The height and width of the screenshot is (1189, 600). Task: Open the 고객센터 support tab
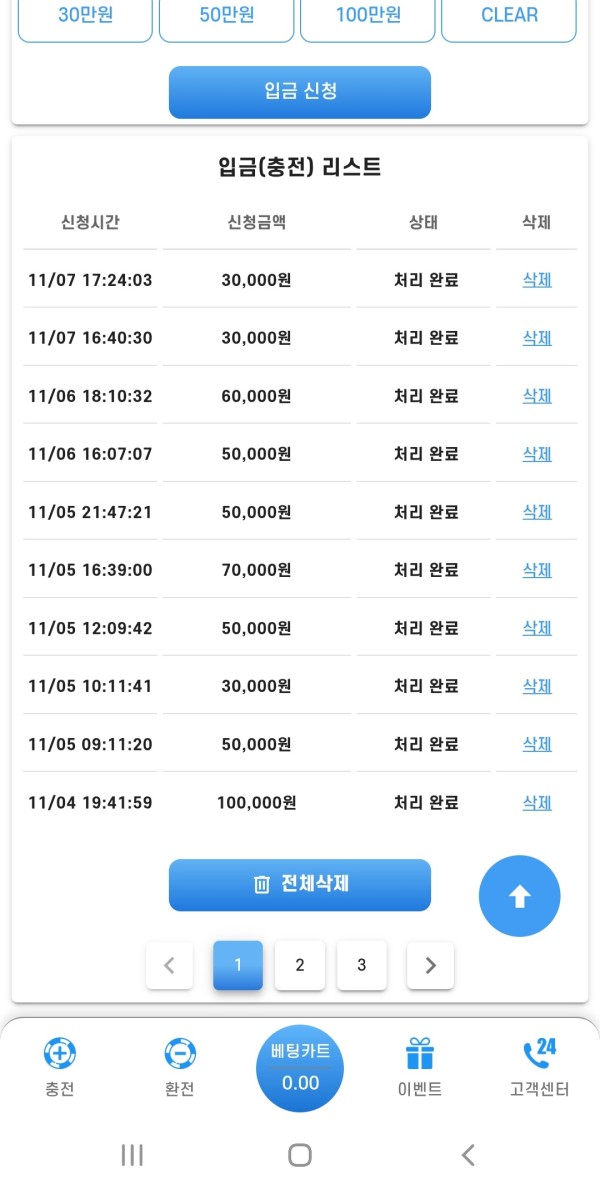click(x=539, y=1068)
